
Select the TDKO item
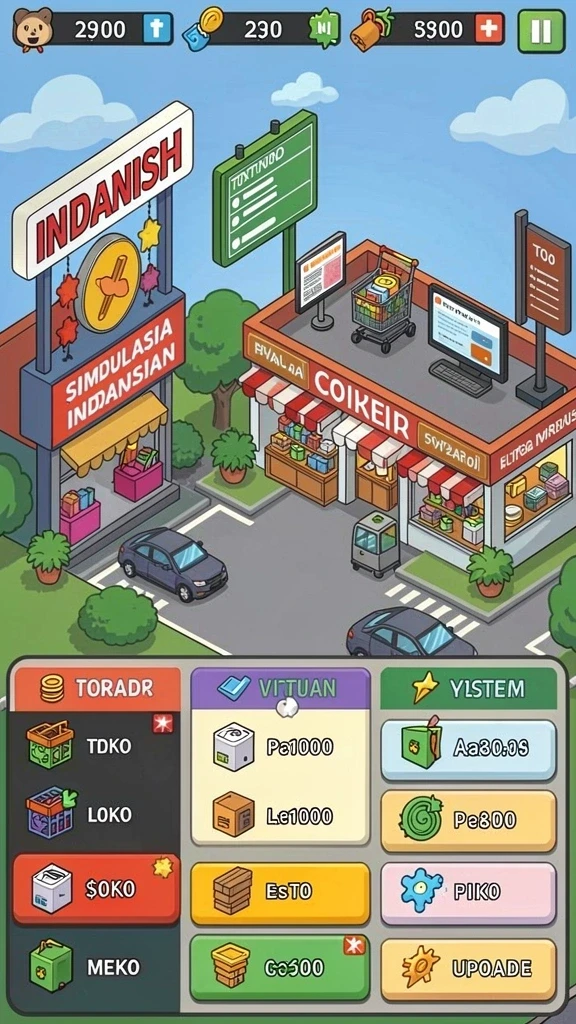pyautogui.click(x=95, y=745)
